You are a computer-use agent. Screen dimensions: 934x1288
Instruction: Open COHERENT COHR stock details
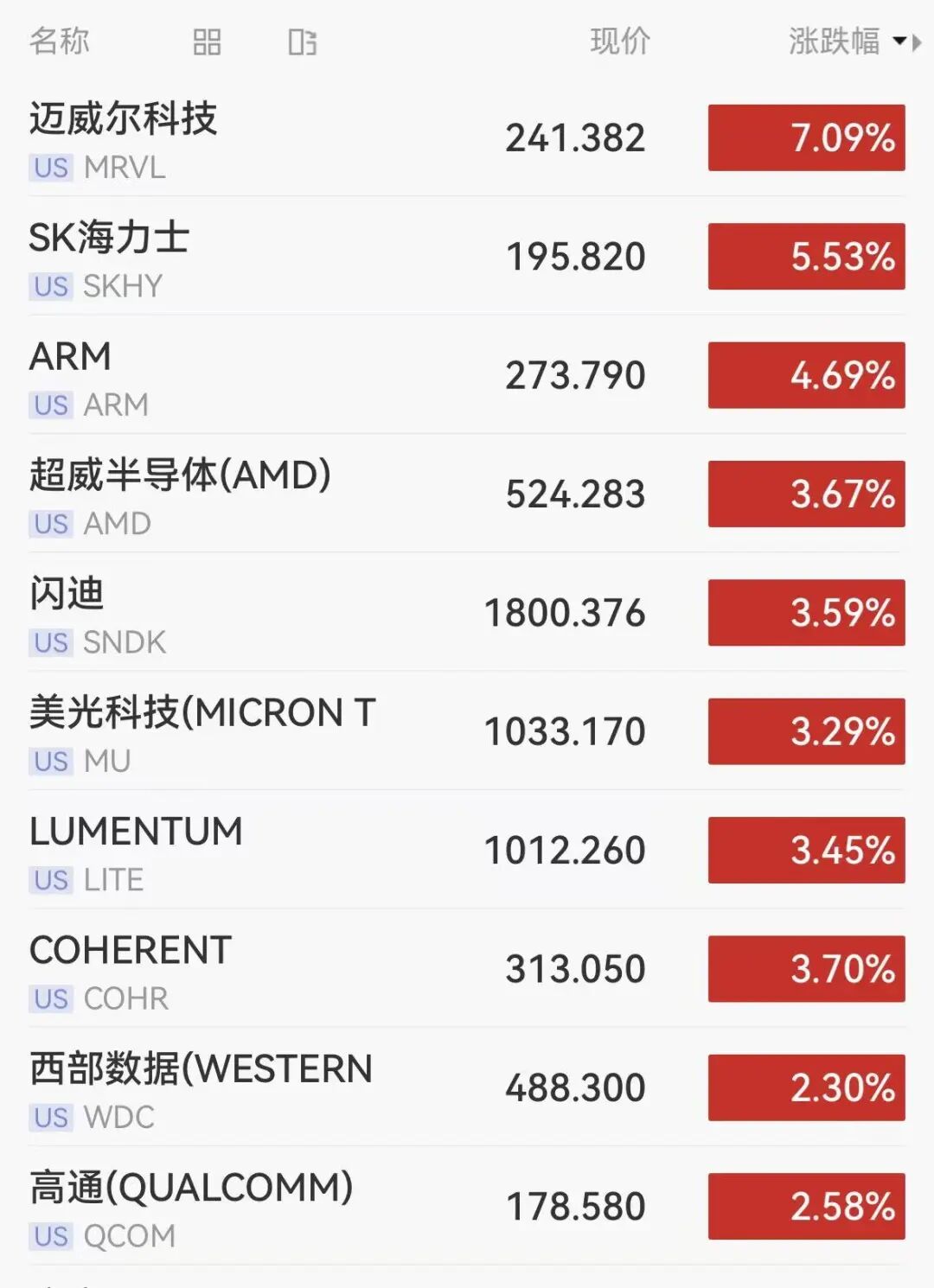[467, 968]
